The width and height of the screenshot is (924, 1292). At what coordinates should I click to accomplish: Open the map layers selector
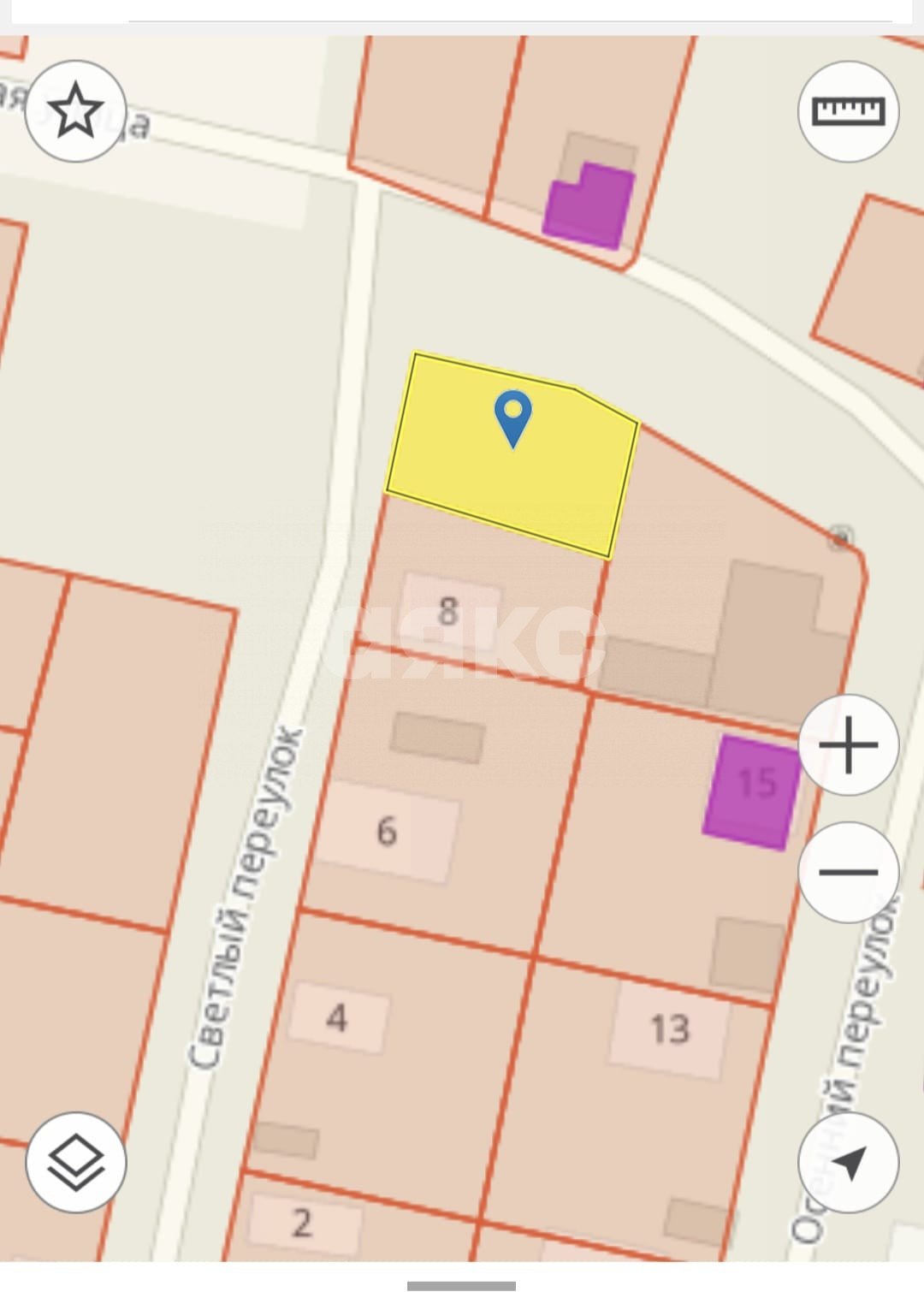point(75,1163)
